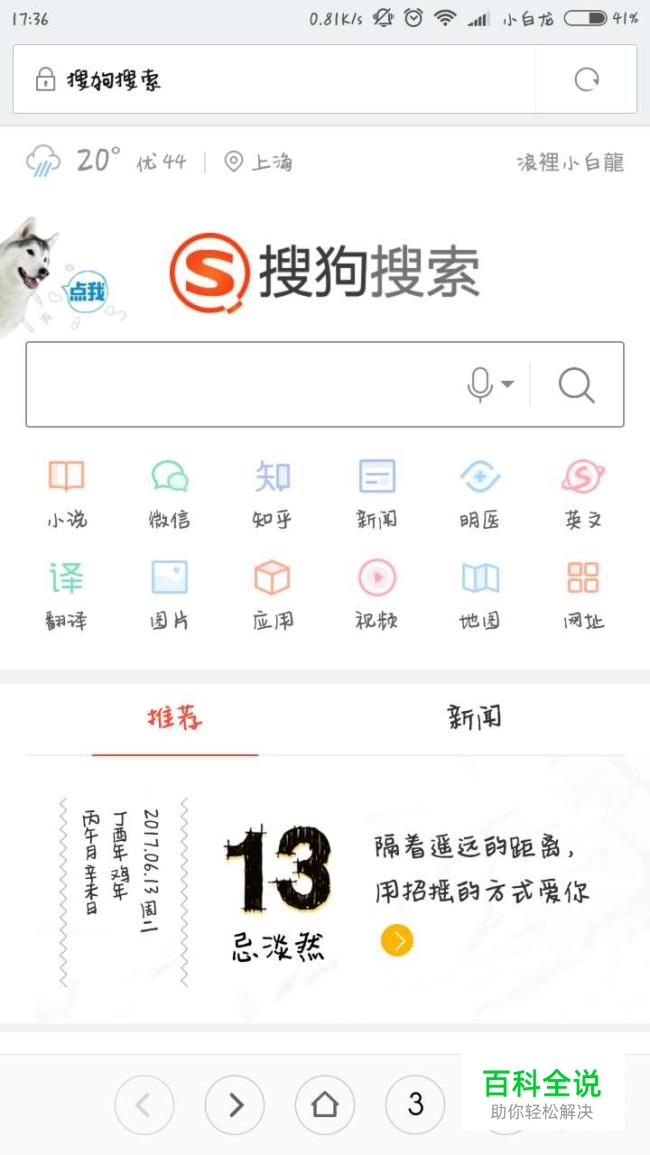
Task: Reload the page with the refresh icon
Action: (587, 80)
